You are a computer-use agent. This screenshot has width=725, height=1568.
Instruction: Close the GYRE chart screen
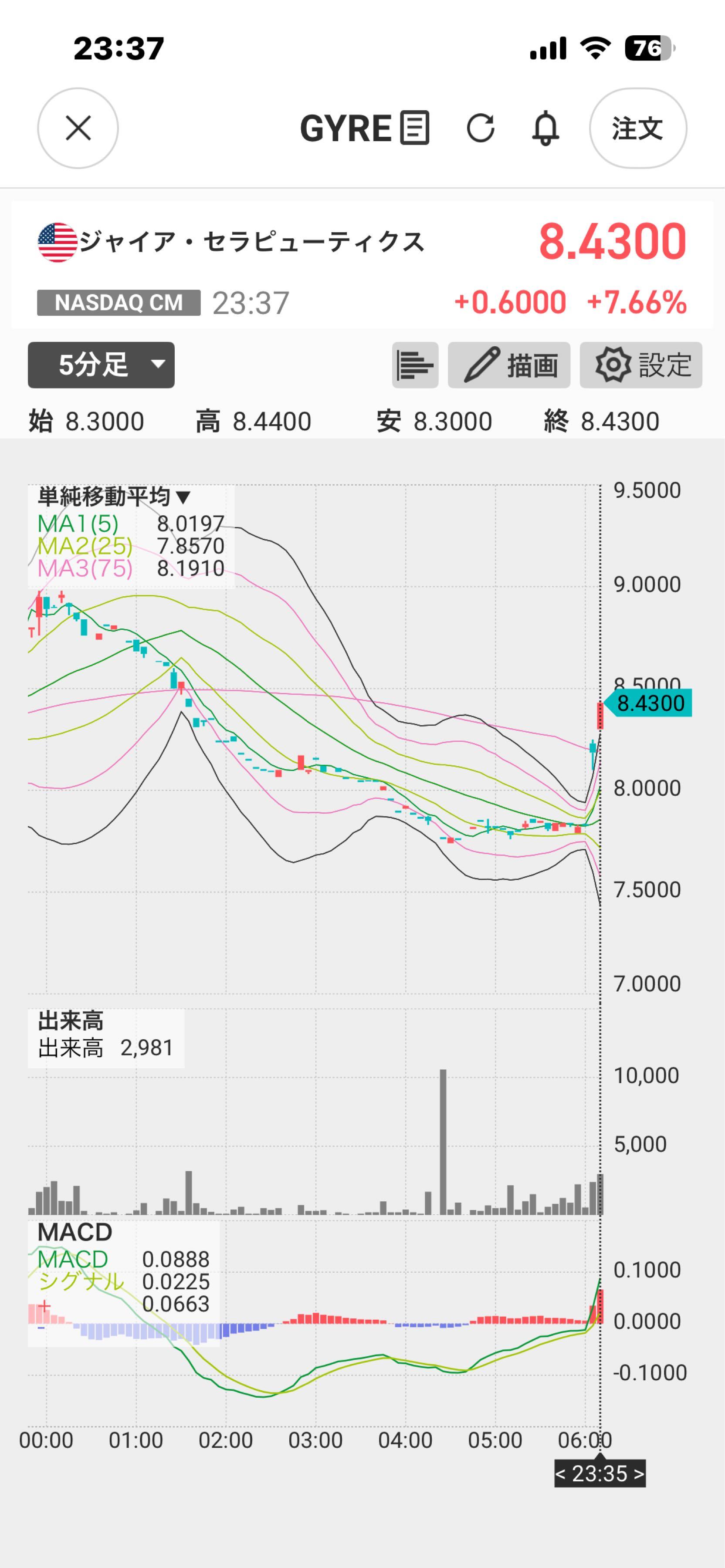click(x=78, y=128)
